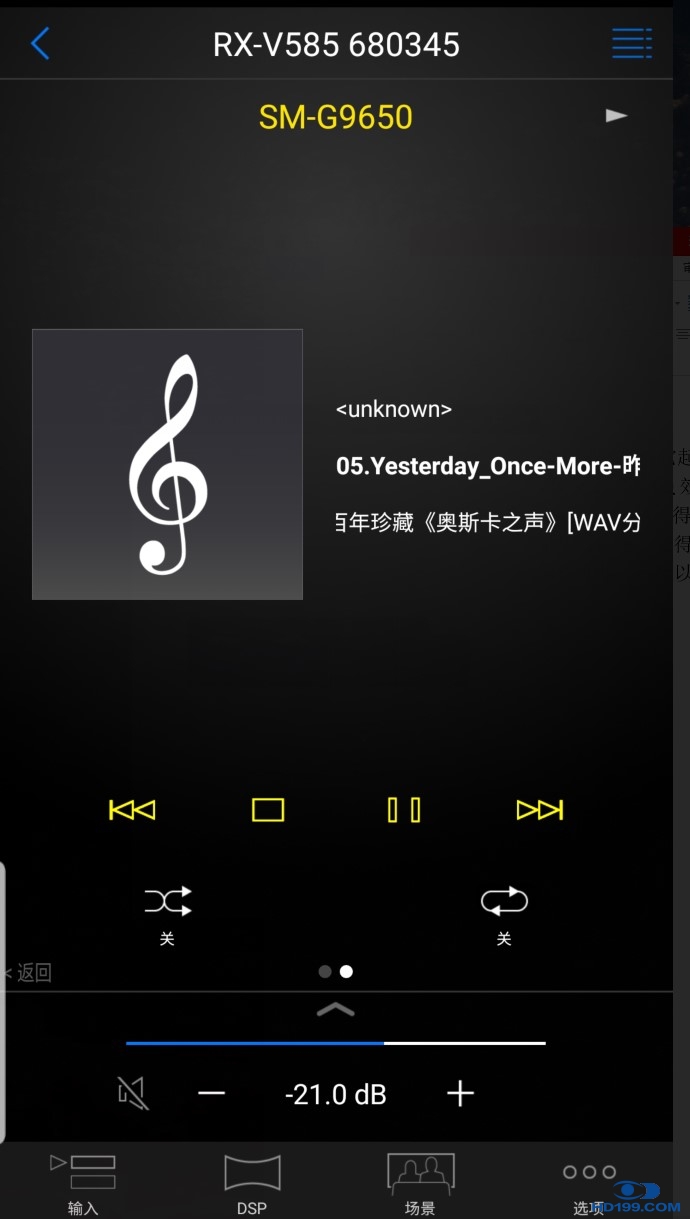
Task: Decrease volume with the minus button
Action: (x=211, y=1093)
